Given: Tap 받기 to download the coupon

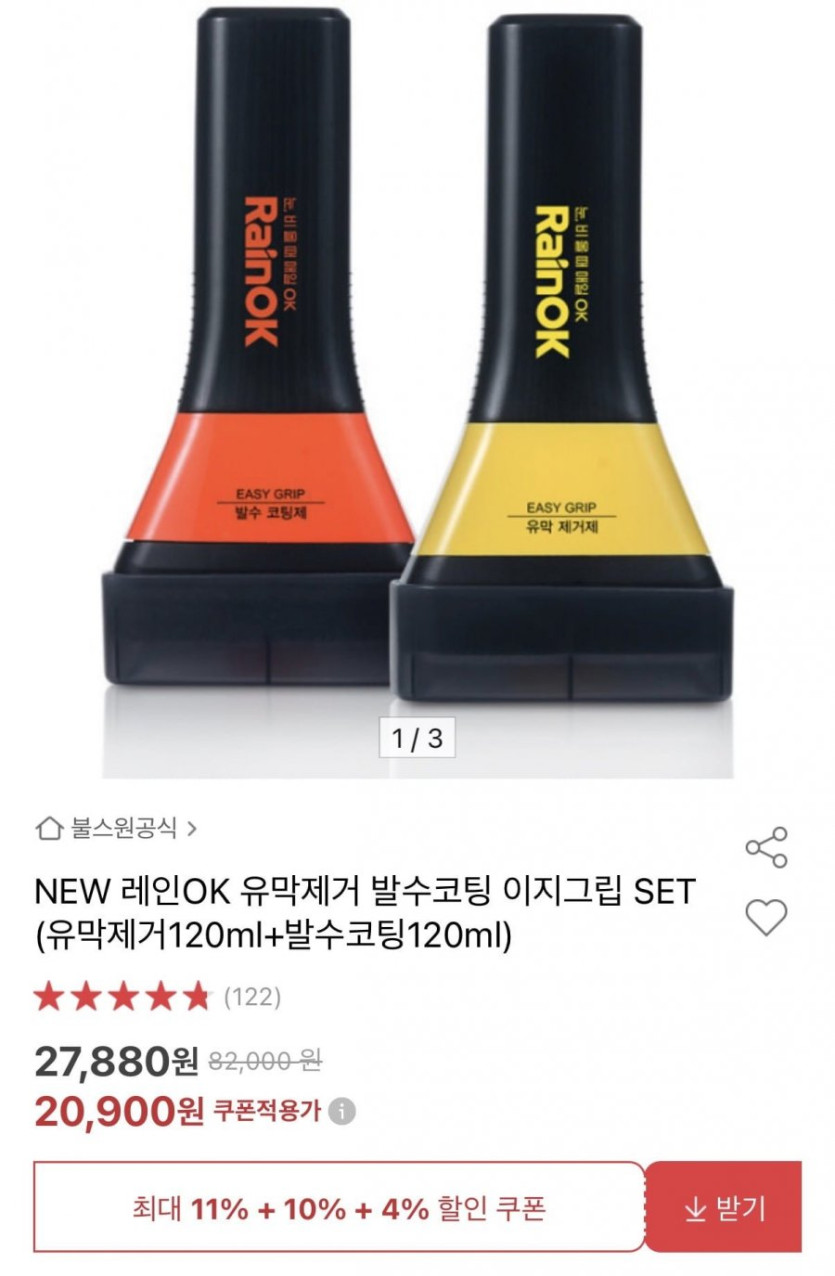Looking at the screenshot, I should pyautogui.click(x=723, y=1207).
